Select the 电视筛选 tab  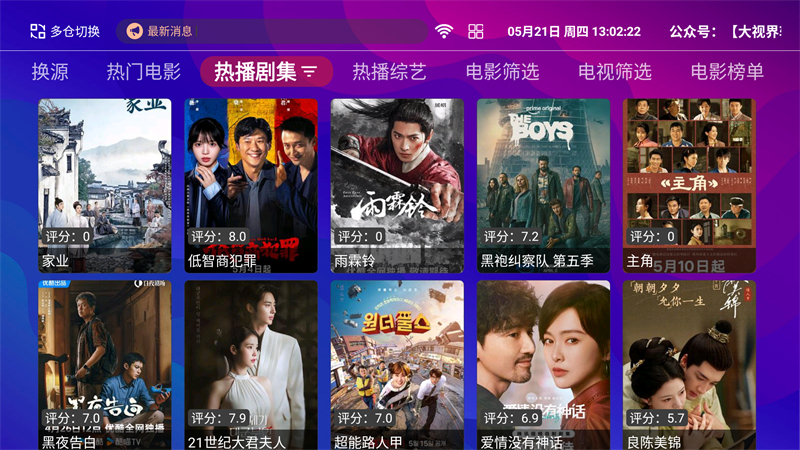[x=615, y=72]
